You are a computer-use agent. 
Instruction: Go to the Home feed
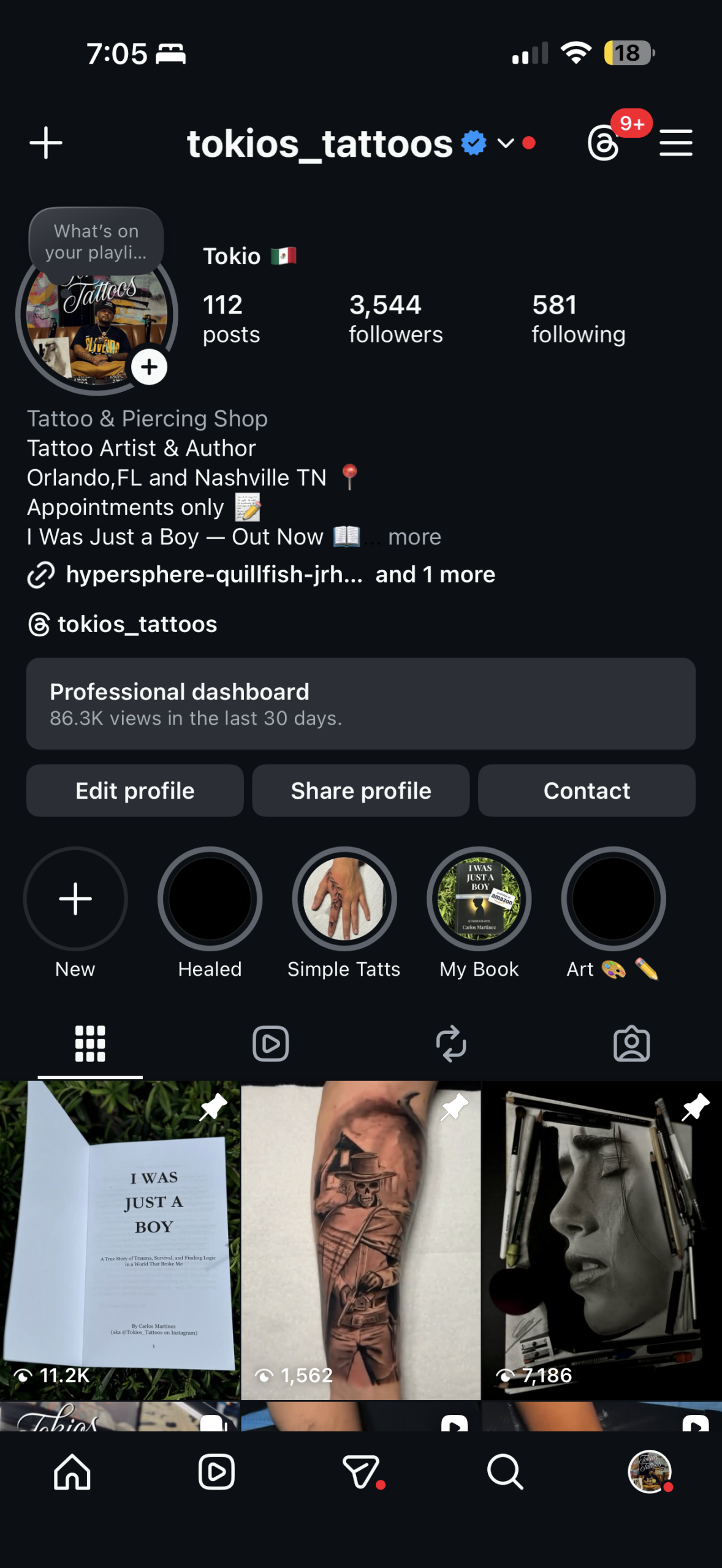coord(72,1472)
